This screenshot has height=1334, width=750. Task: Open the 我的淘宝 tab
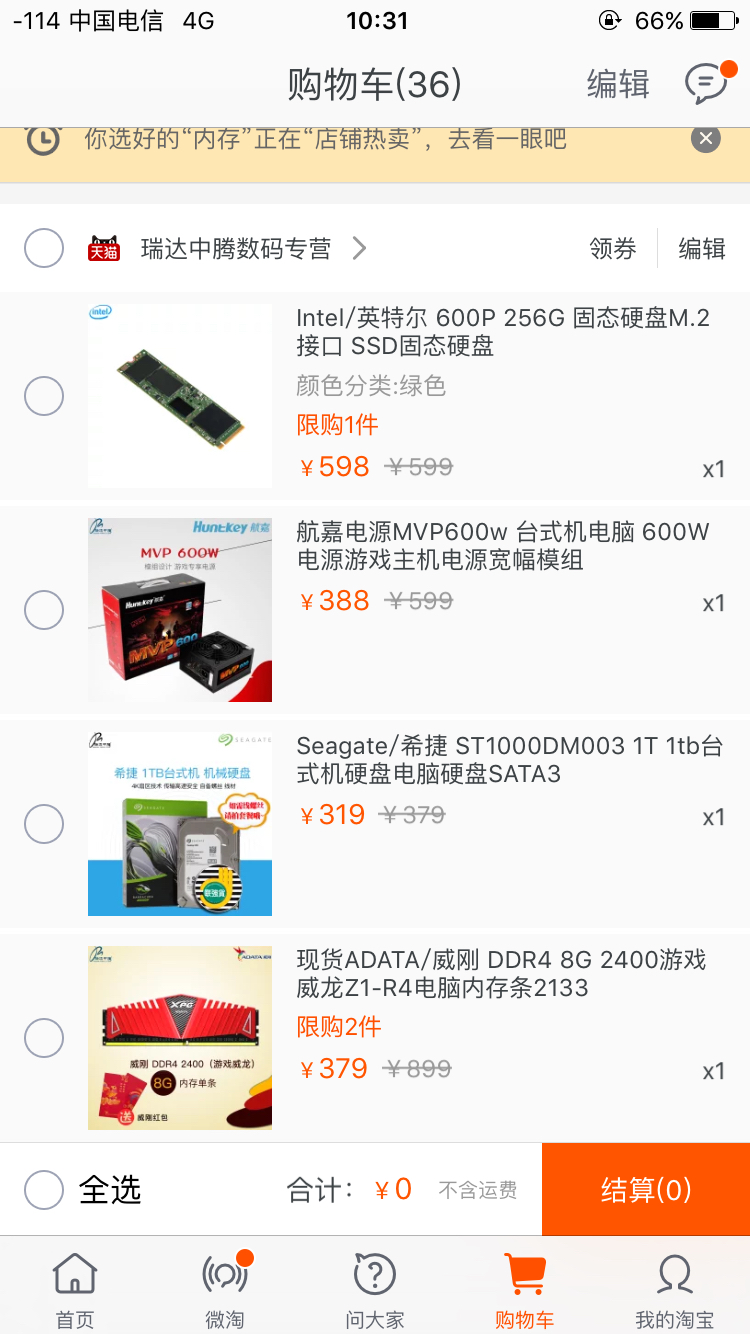[675, 1290]
